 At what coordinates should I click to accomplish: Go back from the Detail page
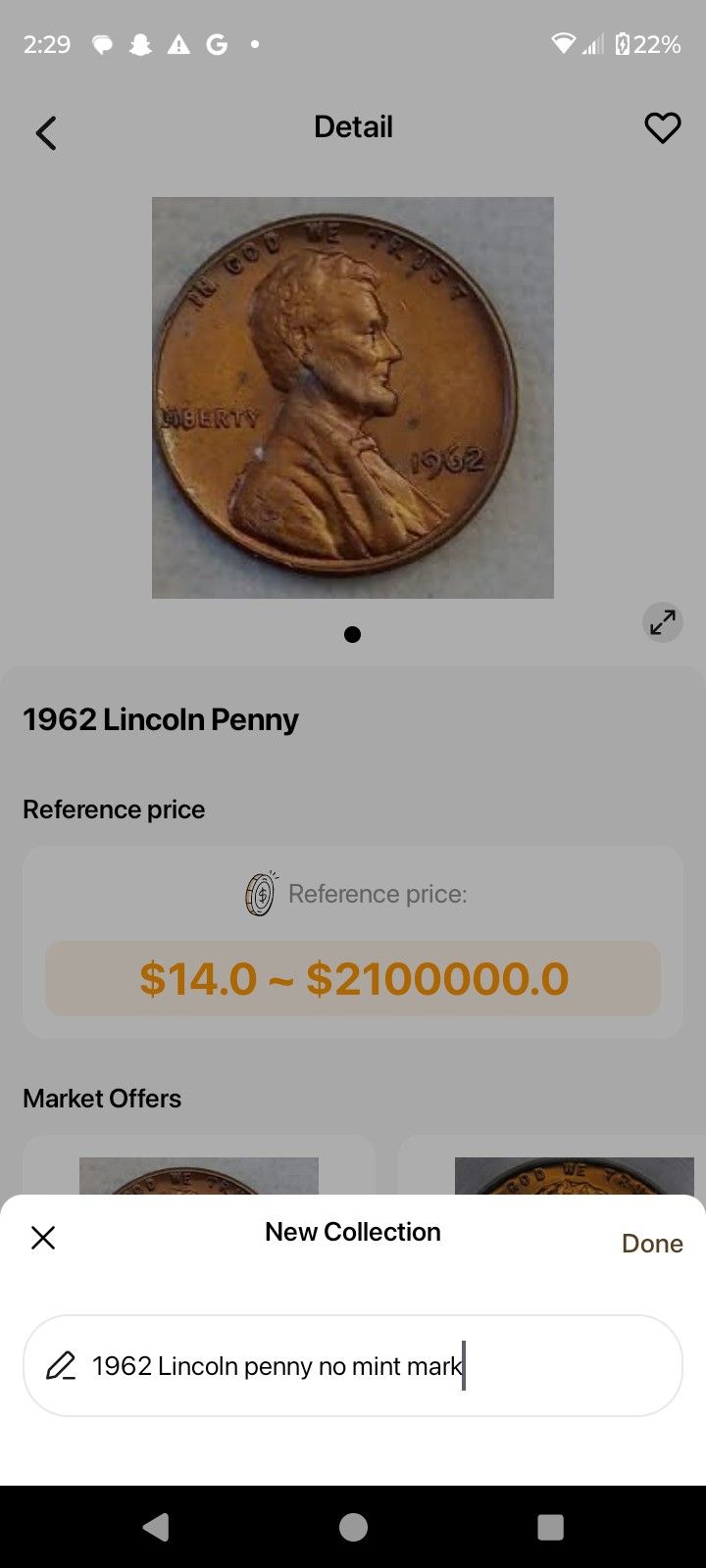[46, 132]
